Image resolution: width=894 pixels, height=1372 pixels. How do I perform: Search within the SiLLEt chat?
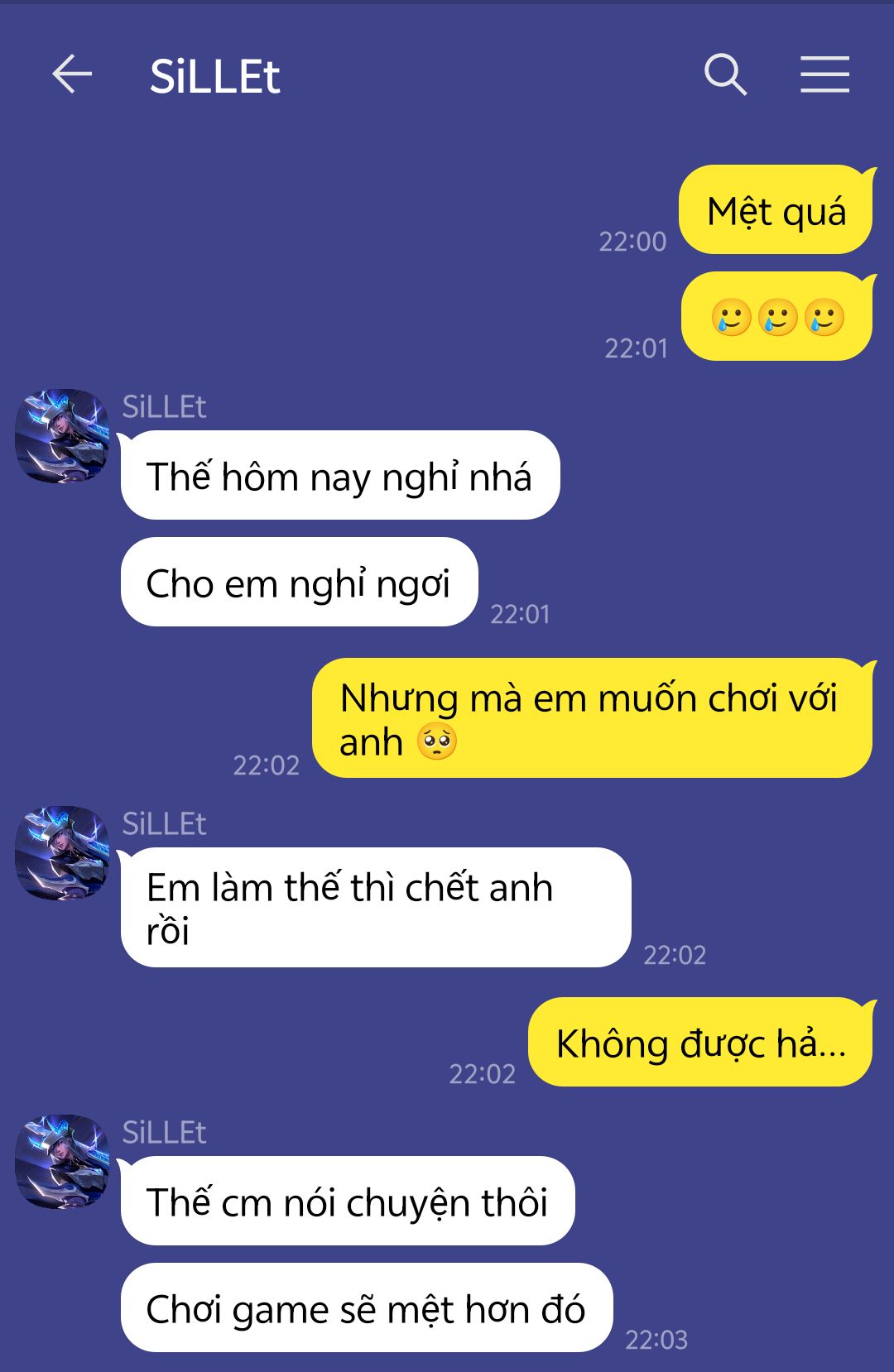725,74
